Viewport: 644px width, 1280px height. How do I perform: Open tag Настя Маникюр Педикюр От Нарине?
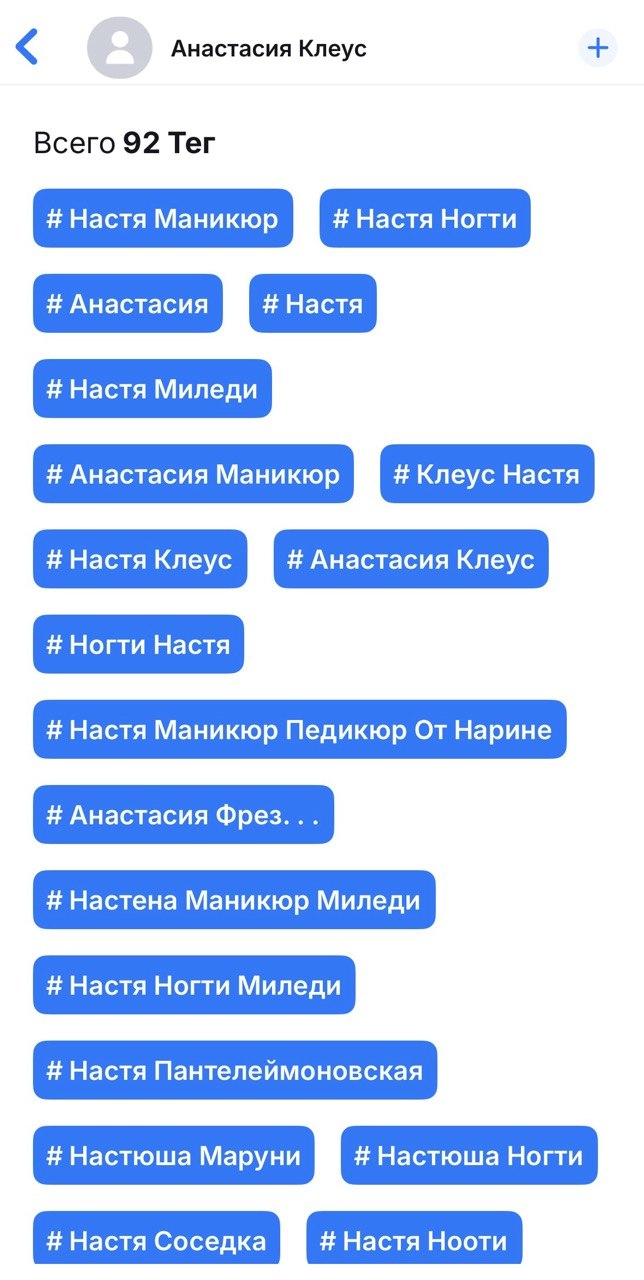click(300, 729)
